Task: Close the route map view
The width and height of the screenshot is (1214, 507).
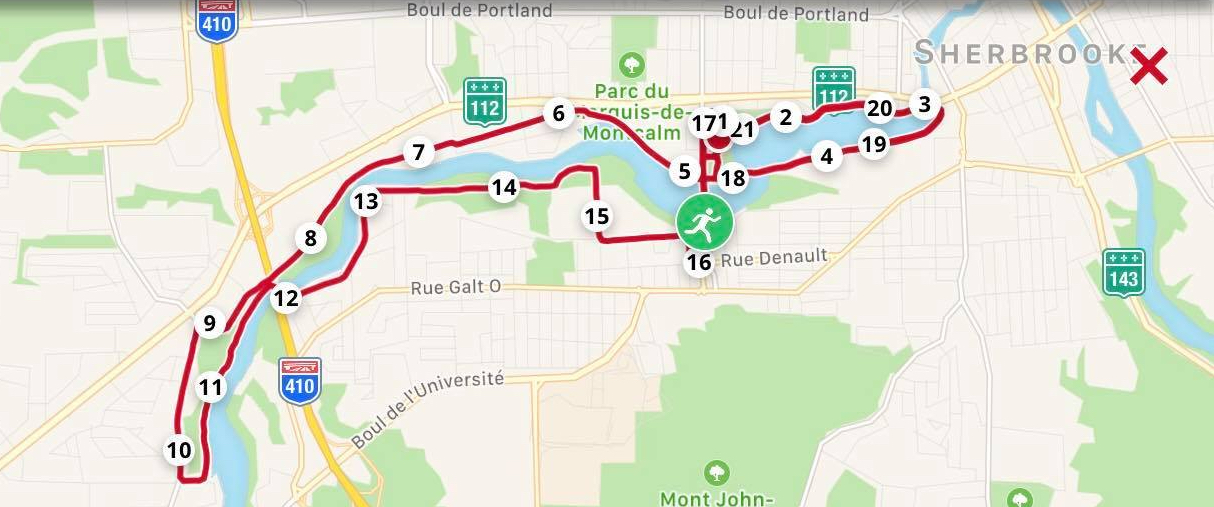Action: click(1149, 67)
